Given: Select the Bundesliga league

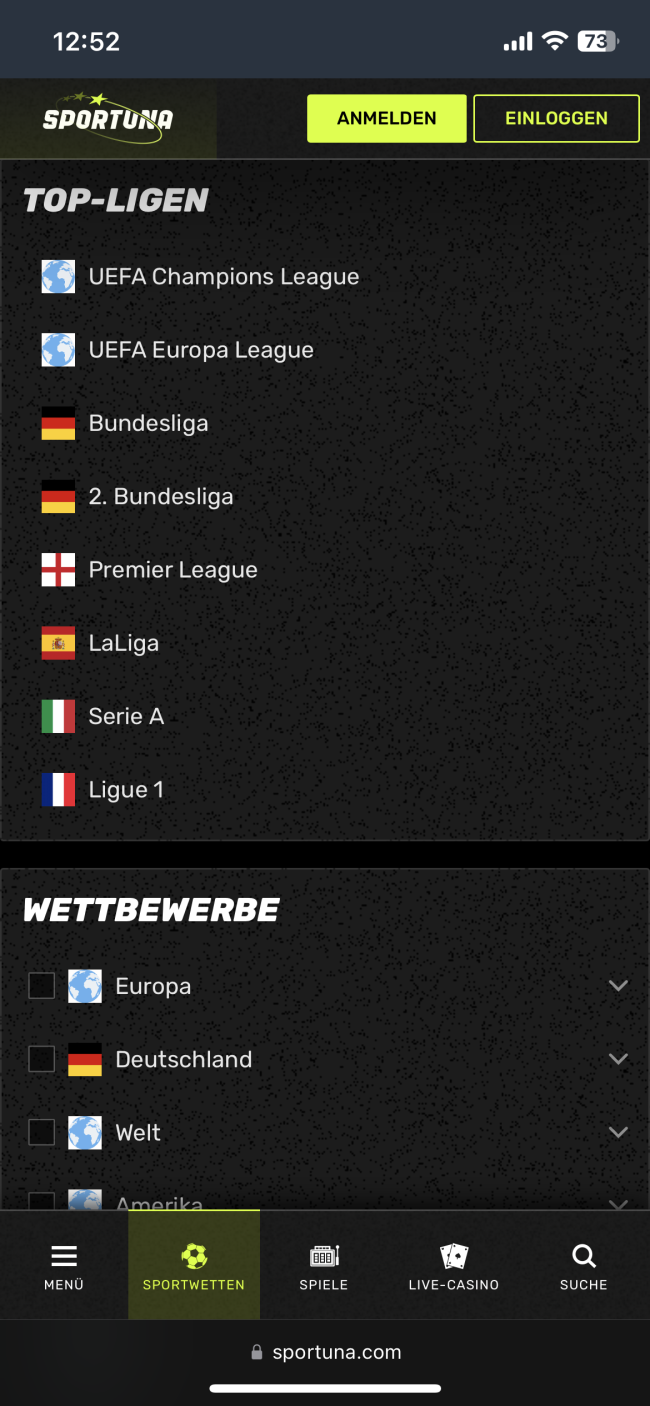Looking at the screenshot, I should click(x=148, y=423).
